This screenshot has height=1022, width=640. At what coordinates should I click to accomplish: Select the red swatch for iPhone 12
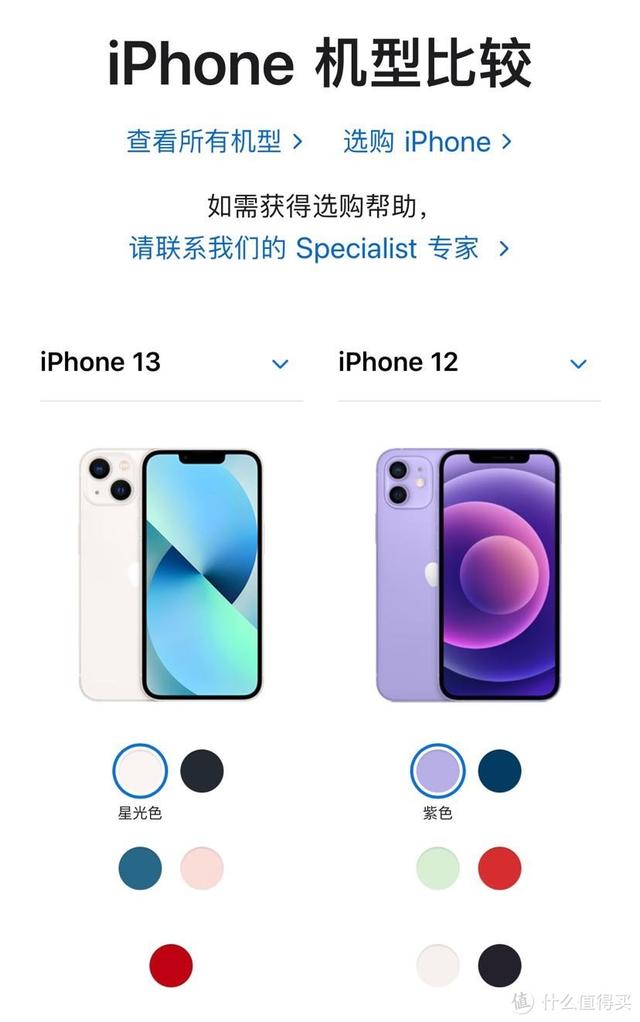tap(500, 868)
